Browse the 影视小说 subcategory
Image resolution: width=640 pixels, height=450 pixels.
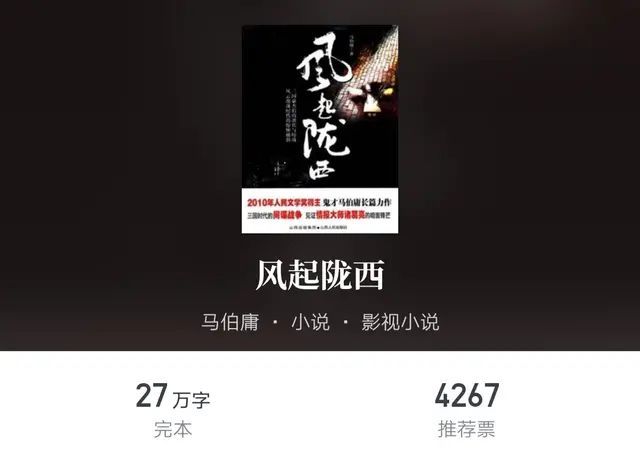pyautogui.click(x=400, y=322)
